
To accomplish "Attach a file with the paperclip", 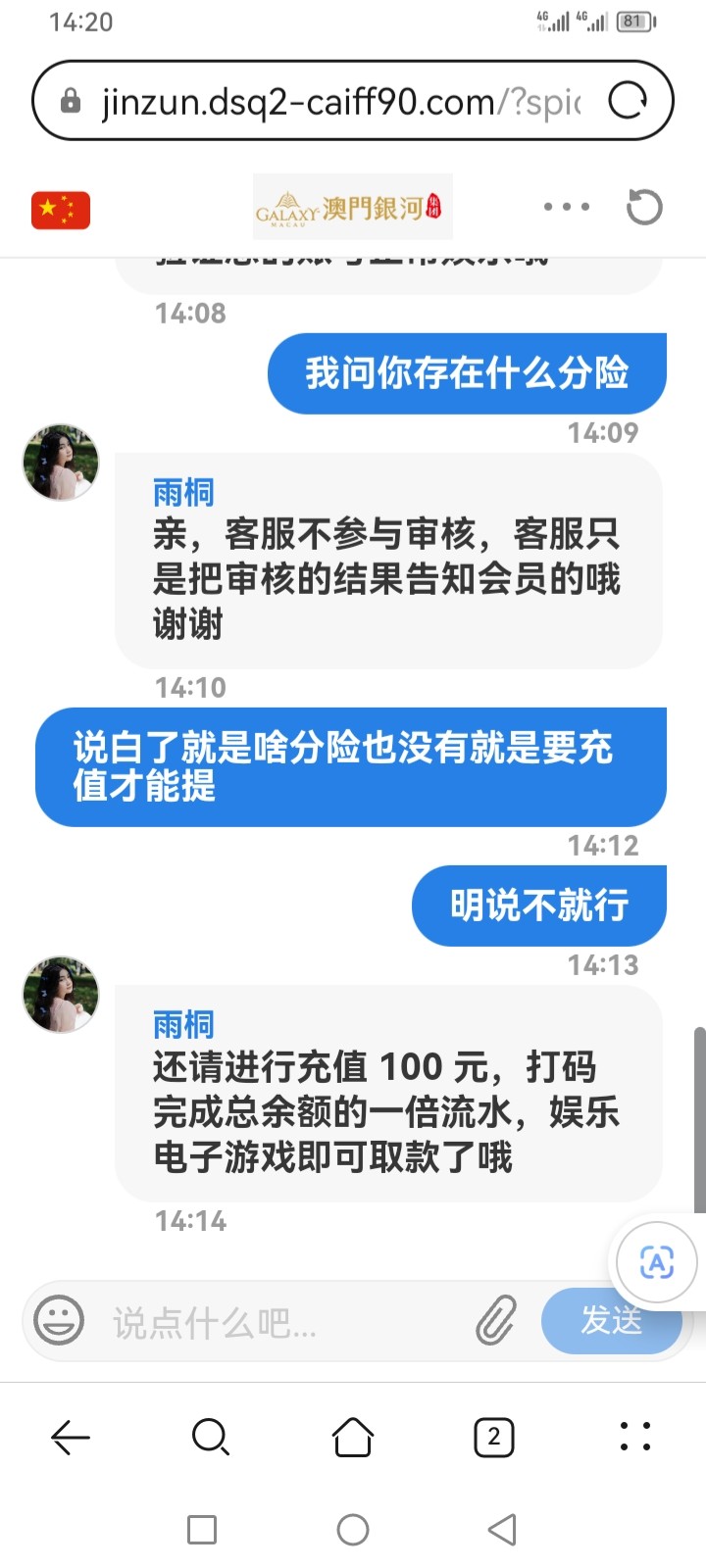I will tap(496, 1321).
